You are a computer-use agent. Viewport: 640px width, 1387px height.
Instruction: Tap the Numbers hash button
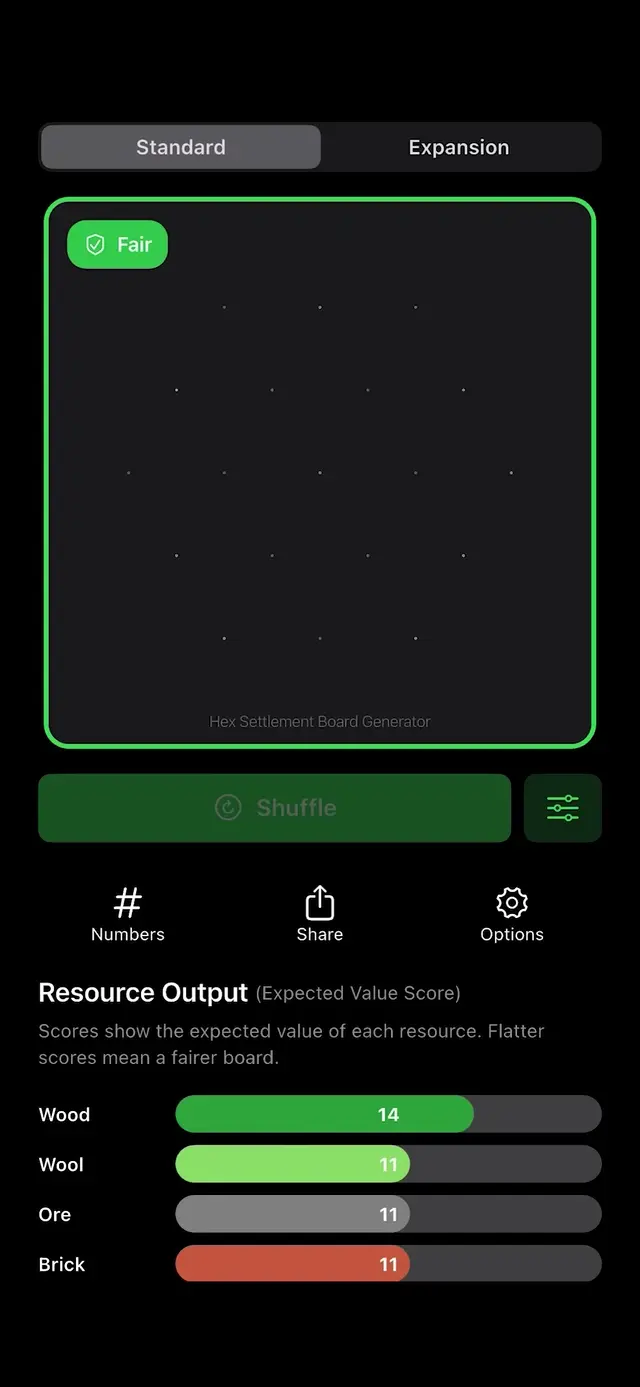coord(128,914)
